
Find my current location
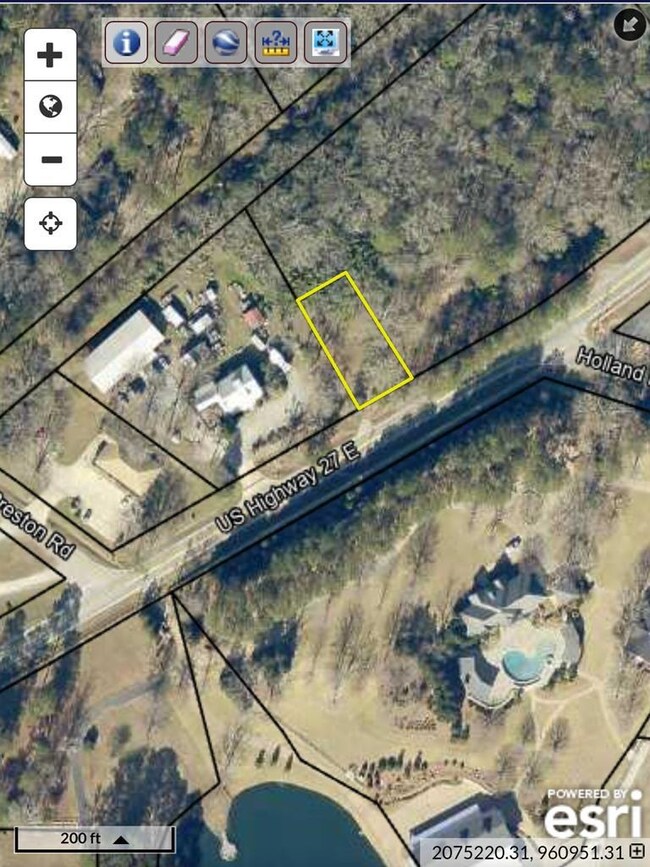pos(50,223)
